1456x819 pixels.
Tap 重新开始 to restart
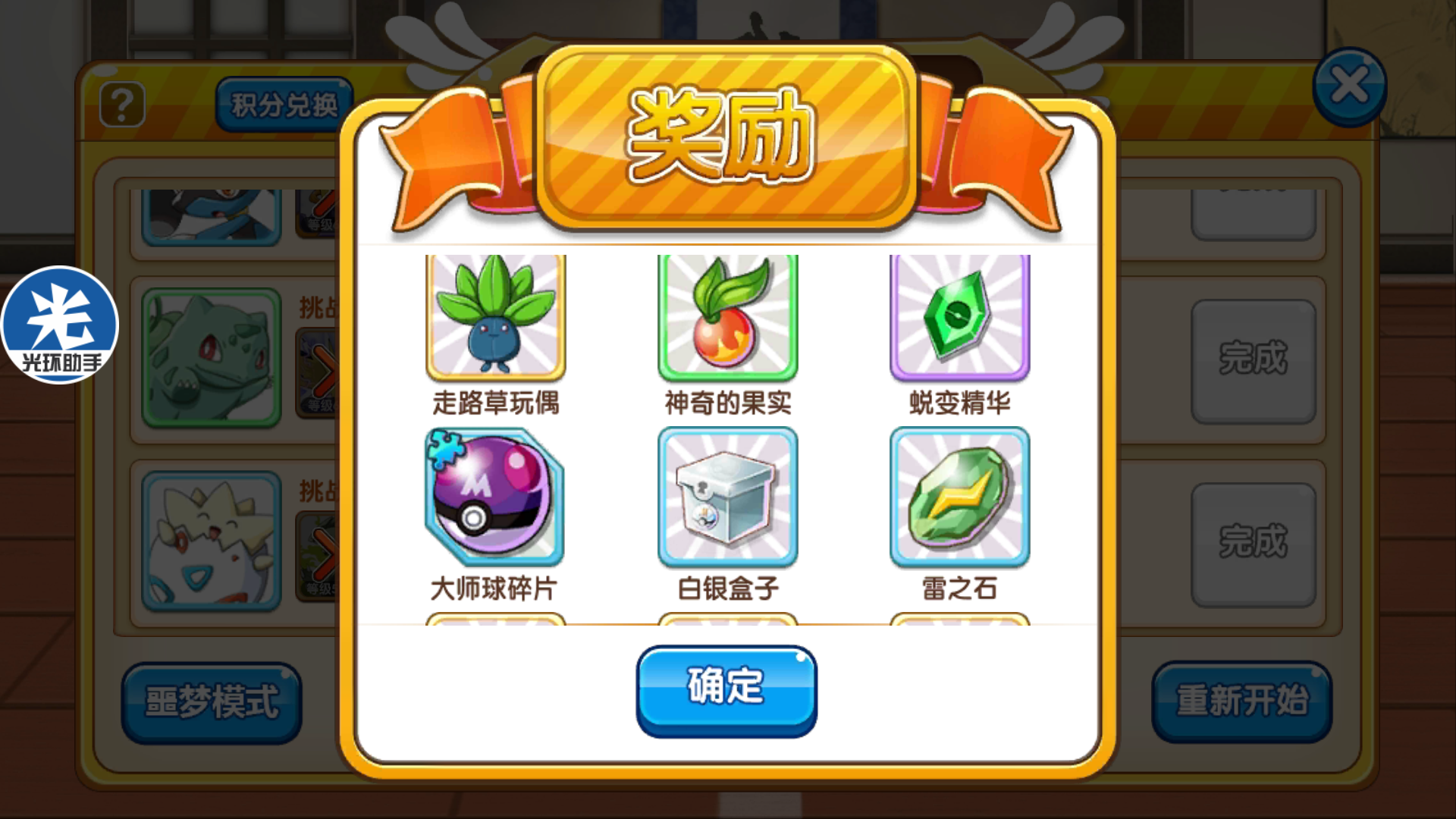tap(1241, 701)
